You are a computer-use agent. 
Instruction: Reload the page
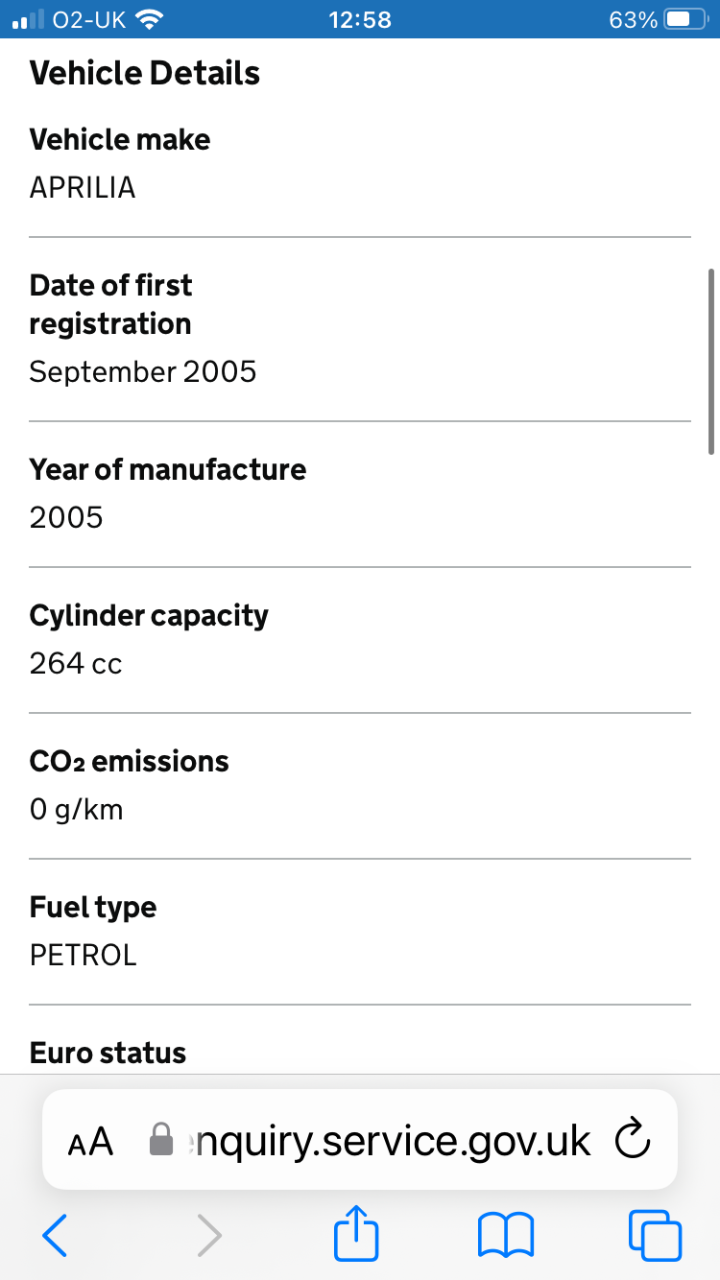[632, 1139]
